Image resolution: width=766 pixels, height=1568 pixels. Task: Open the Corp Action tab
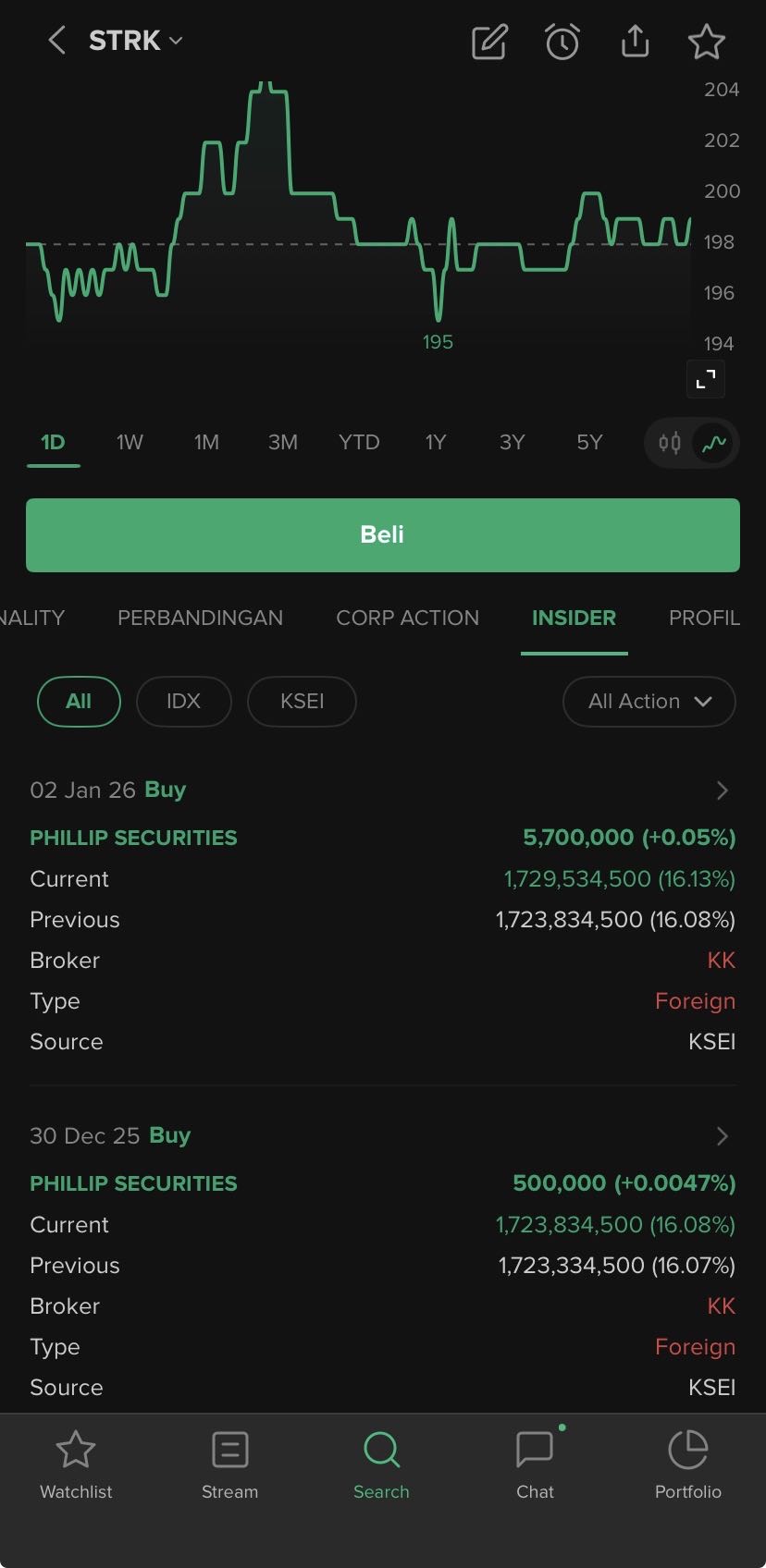coord(407,618)
